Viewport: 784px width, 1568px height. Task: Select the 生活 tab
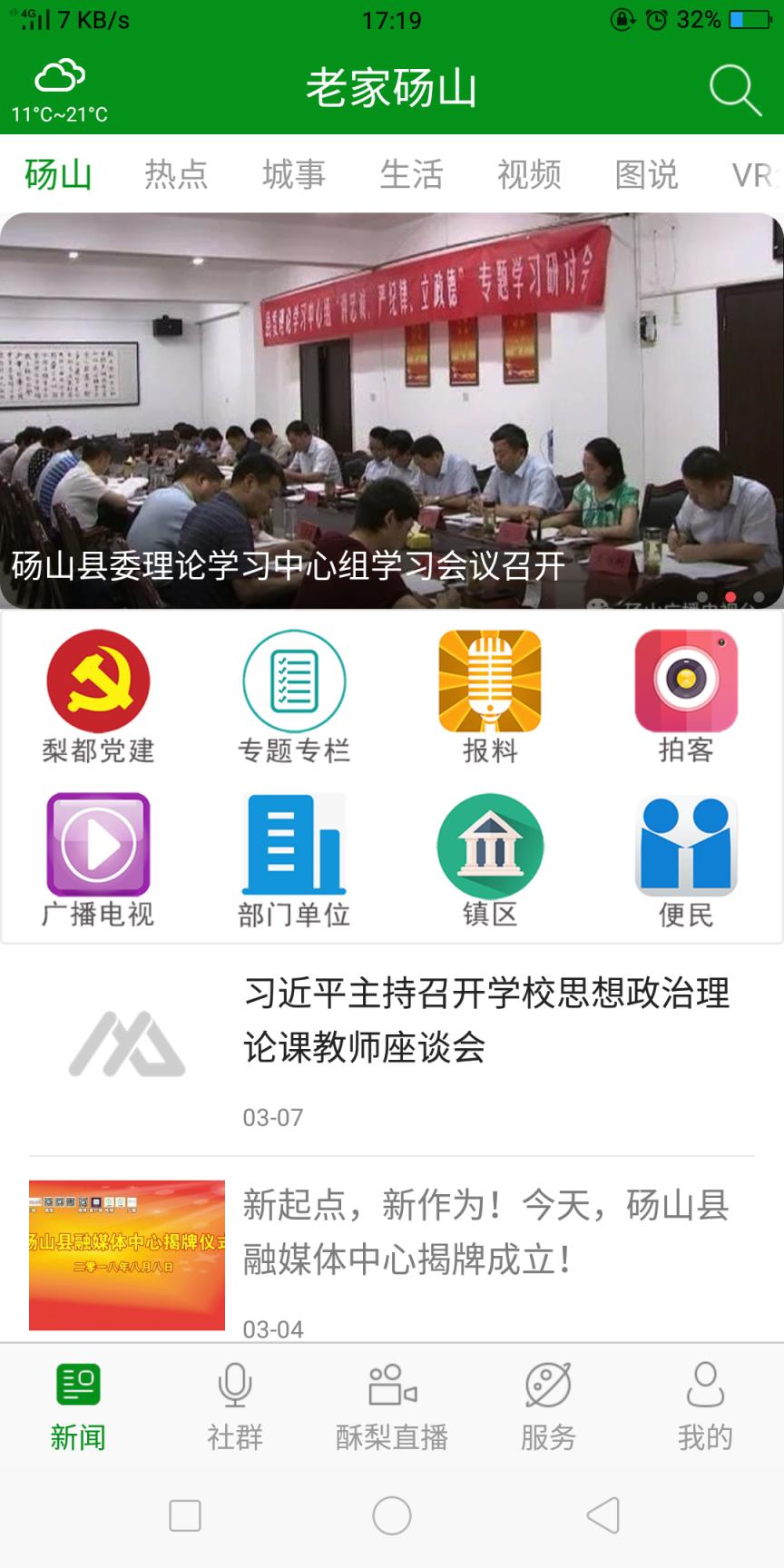[411, 174]
